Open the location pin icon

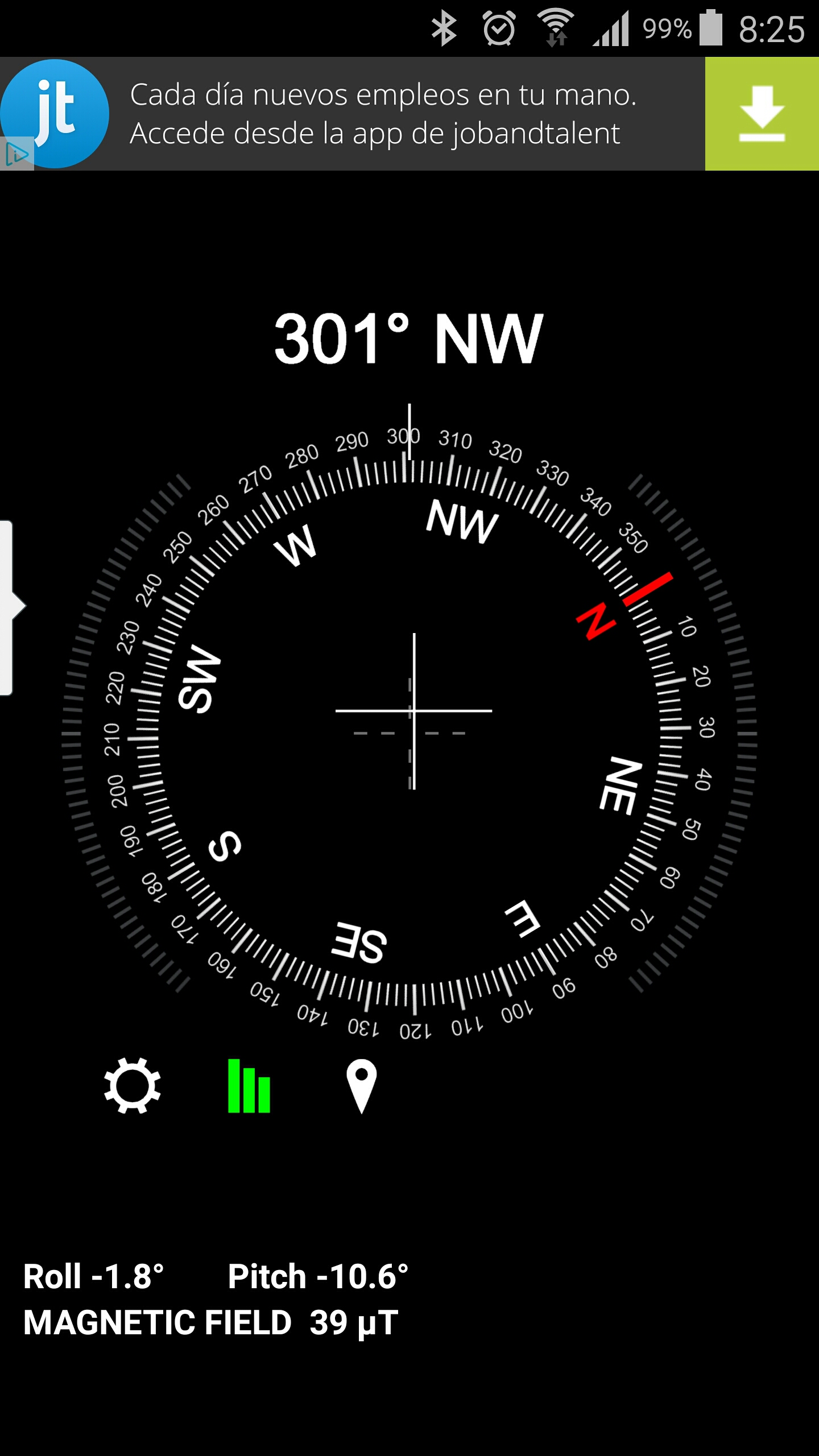tap(361, 1086)
